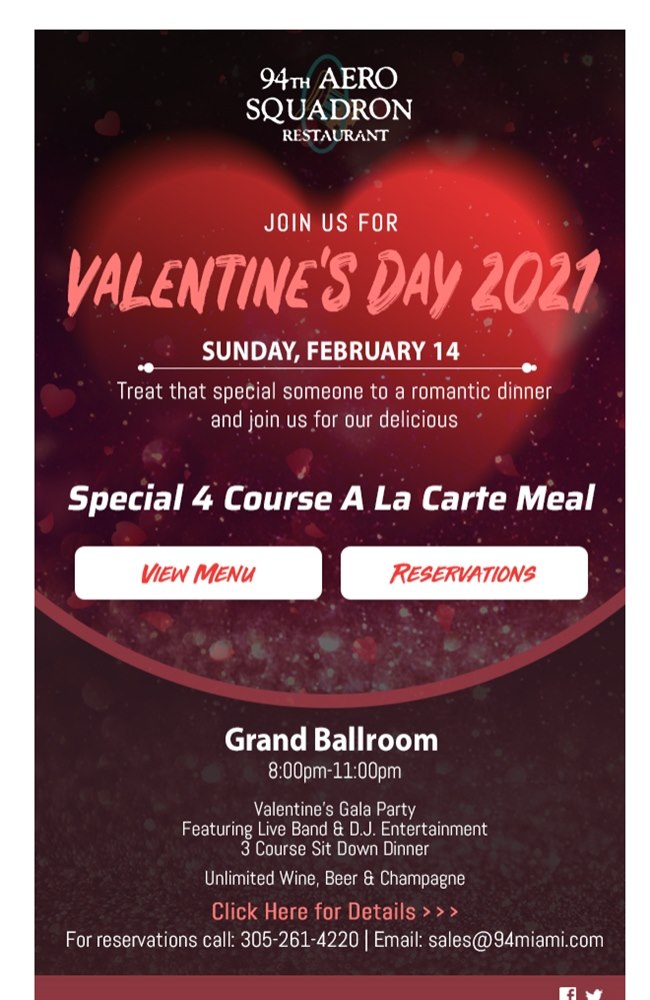Image resolution: width=650 pixels, height=1000 pixels.
Task: Open the Click Here for Details link
Action: point(335,912)
